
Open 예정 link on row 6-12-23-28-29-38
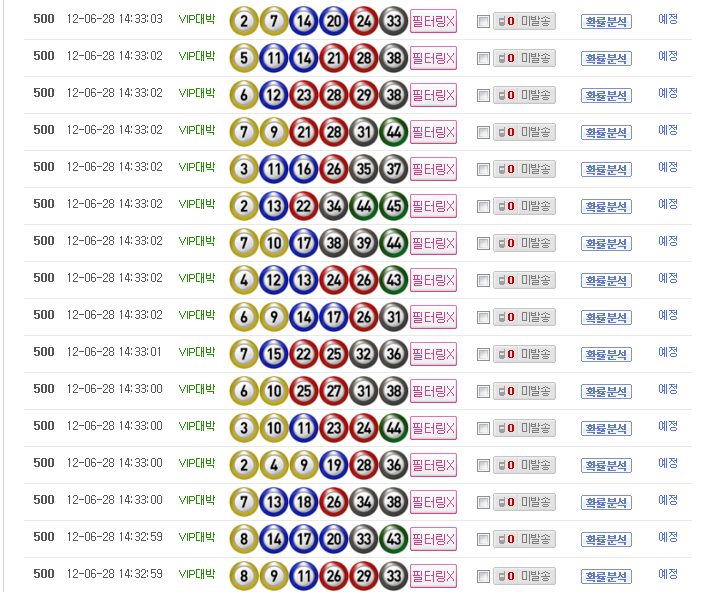(x=667, y=93)
